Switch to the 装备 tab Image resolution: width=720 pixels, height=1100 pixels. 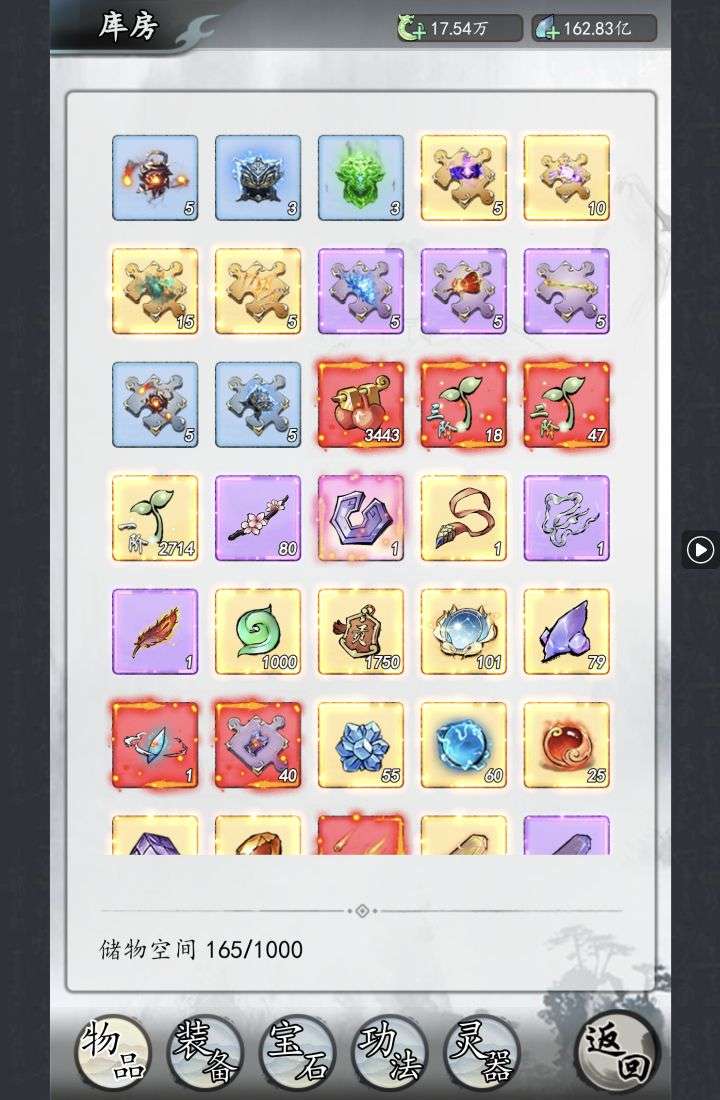[x=206, y=1052]
